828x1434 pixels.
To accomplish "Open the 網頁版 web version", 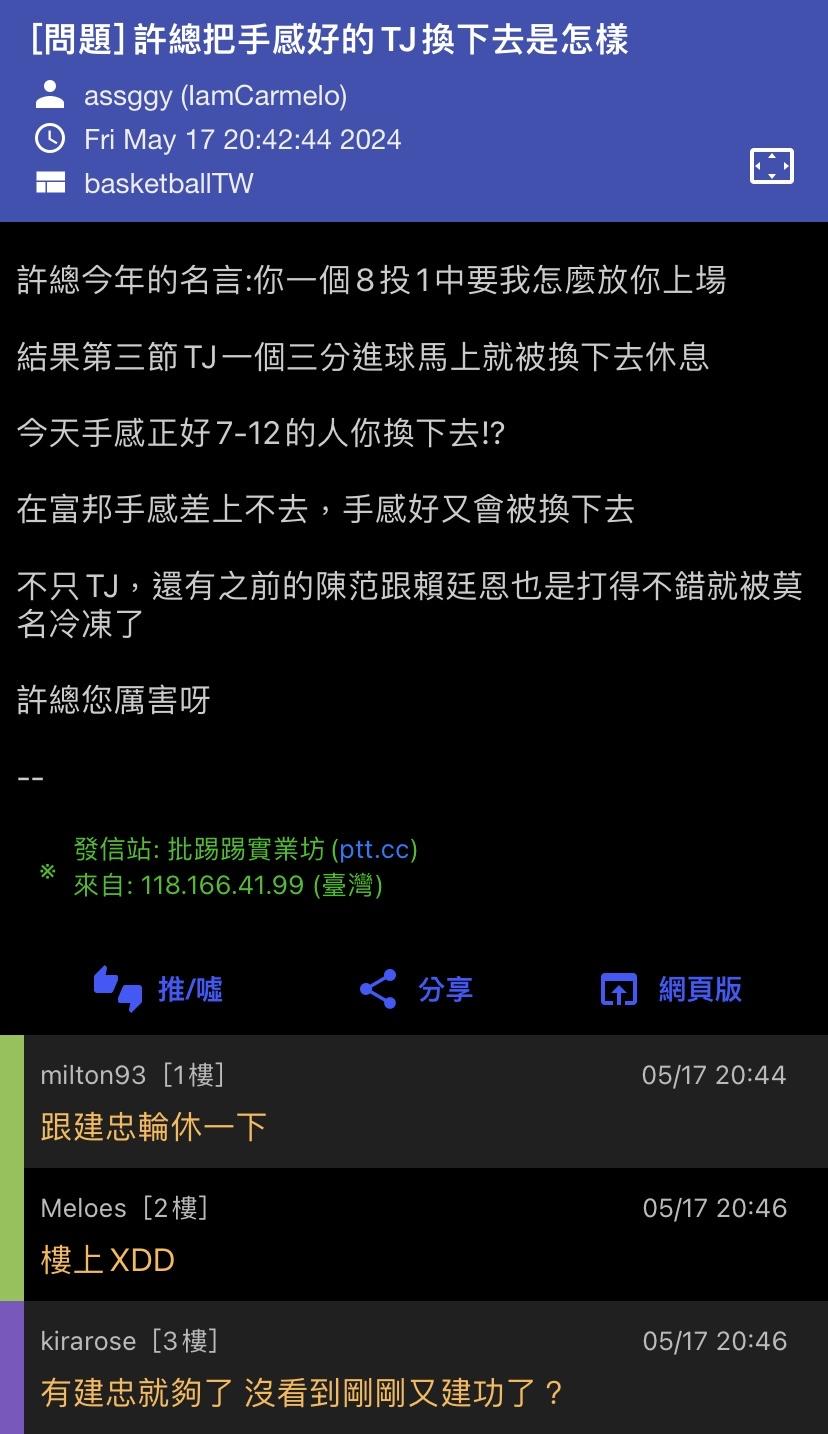I will point(671,989).
